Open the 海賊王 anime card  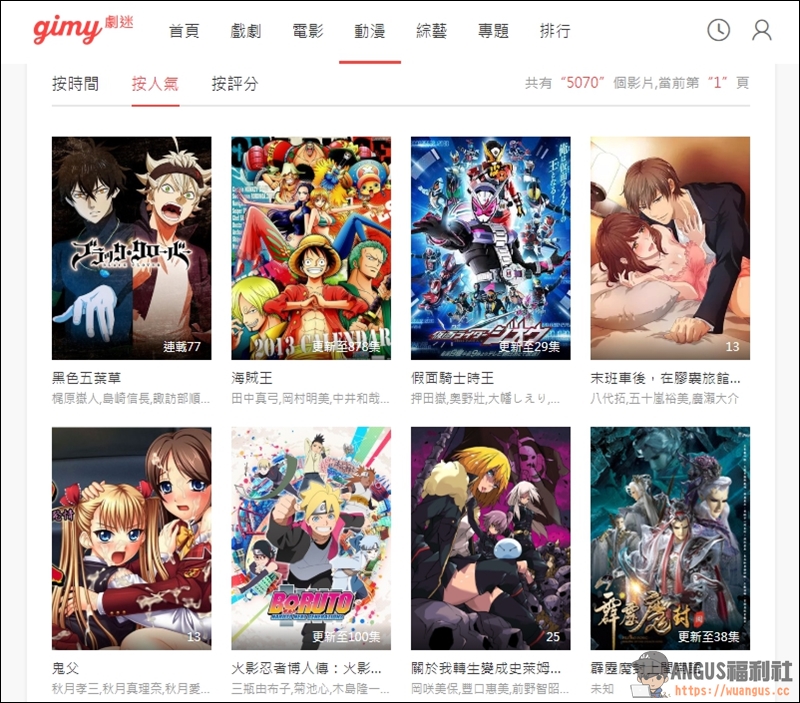311,248
